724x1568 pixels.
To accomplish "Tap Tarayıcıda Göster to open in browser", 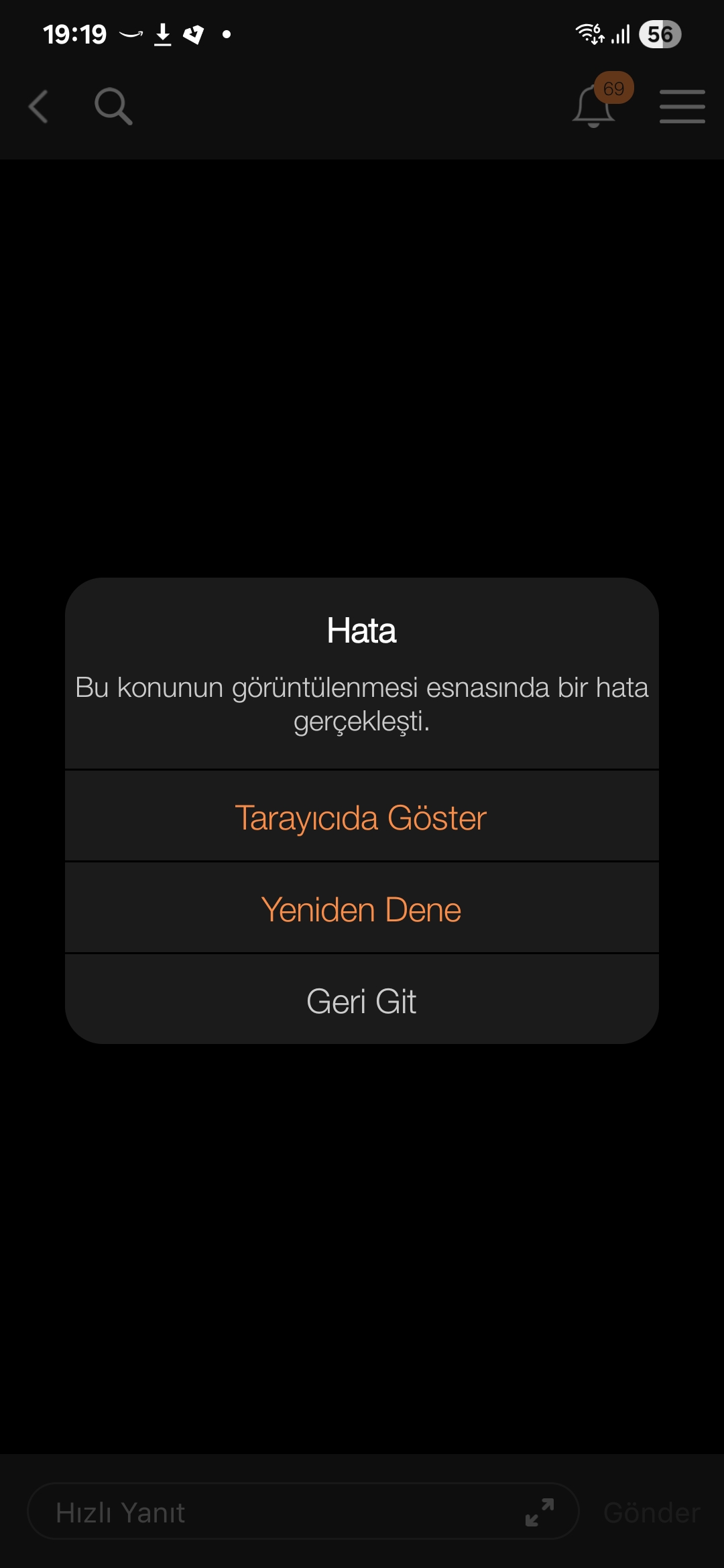I will pos(361,818).
